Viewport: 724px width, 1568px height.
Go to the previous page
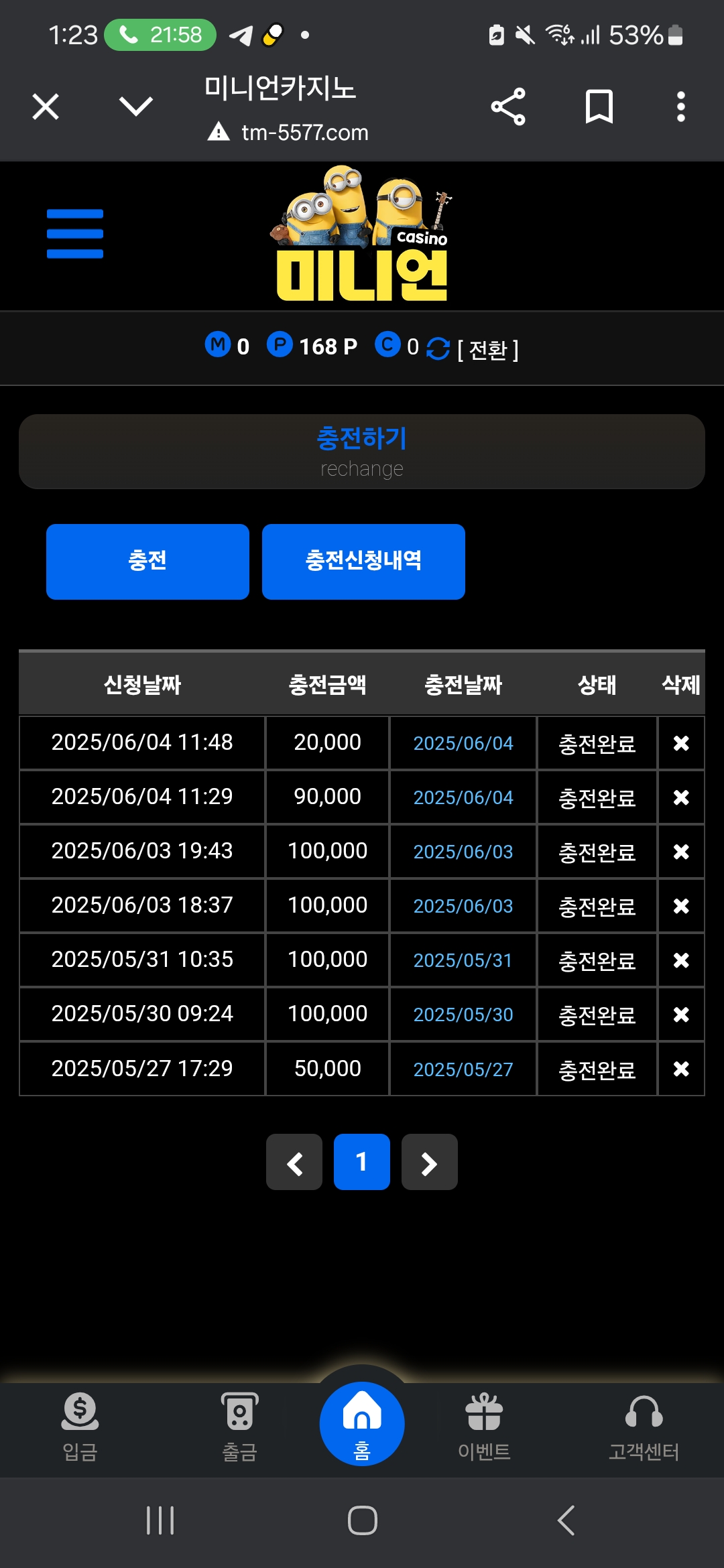point(294,1163)
